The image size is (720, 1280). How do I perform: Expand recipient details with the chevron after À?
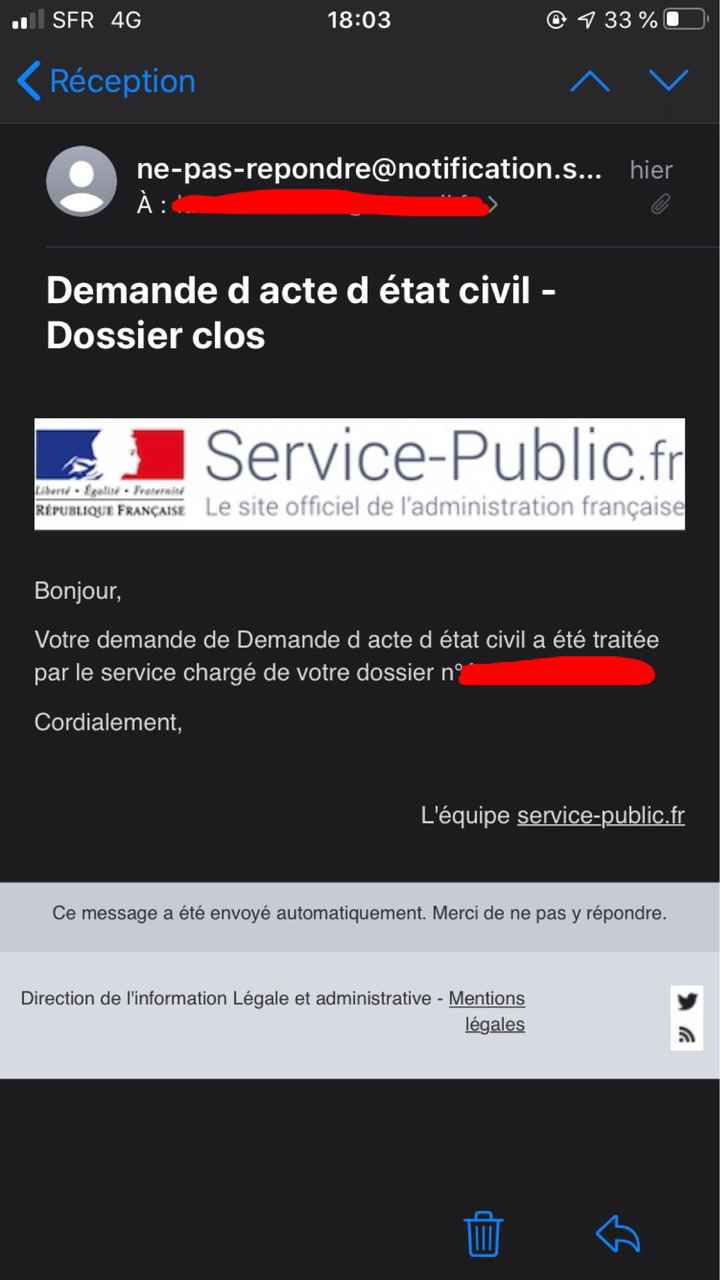coord(492,204)
